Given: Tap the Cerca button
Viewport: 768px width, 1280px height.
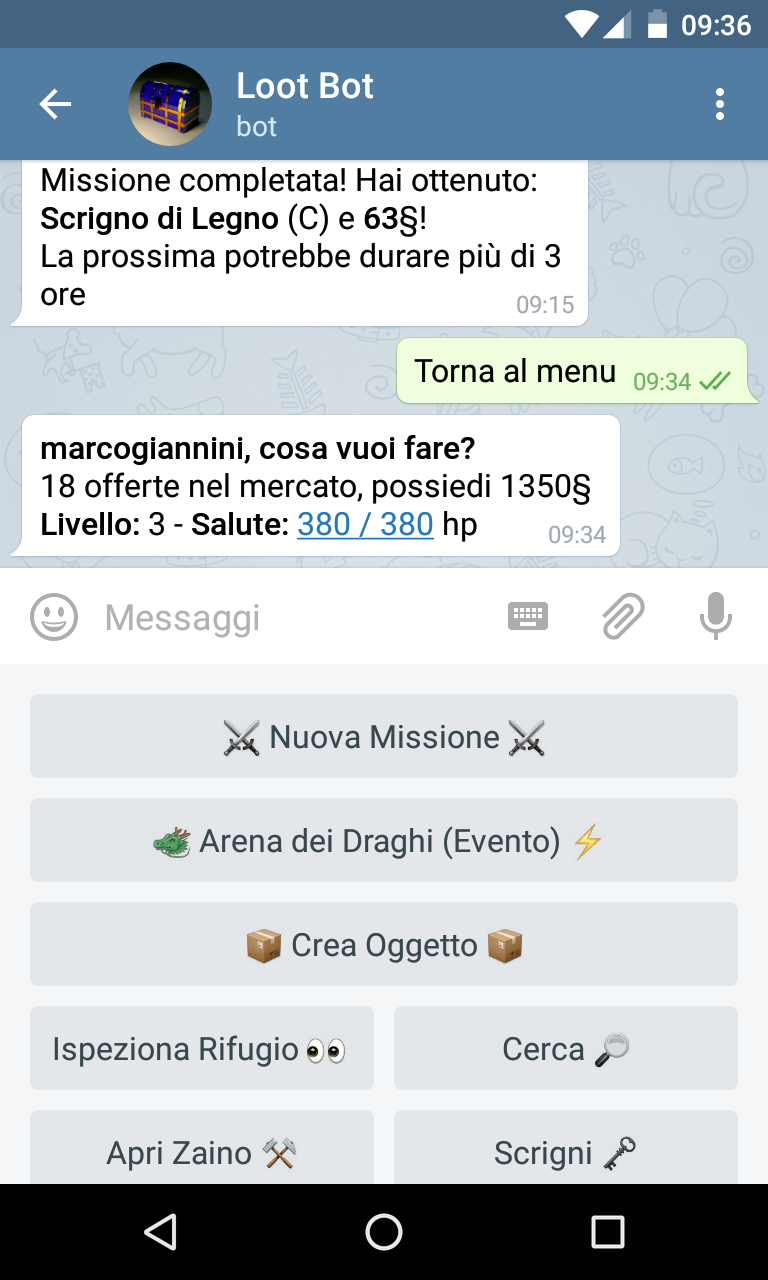Looking at the screenshot, I should [x=566, y=1049].
